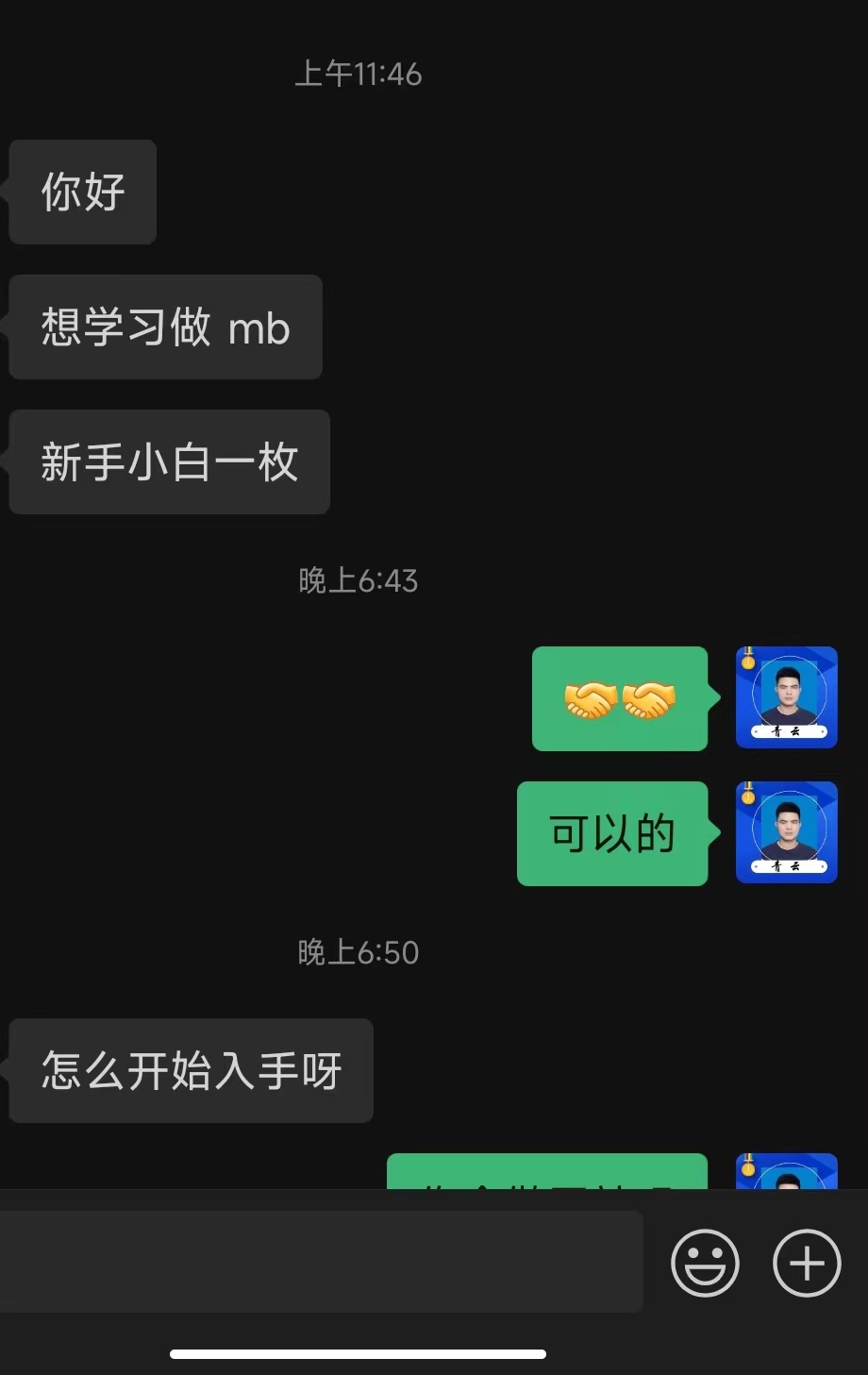Select the 你好 message bubble
This screenshot has height=1375, width=868.
82,192
